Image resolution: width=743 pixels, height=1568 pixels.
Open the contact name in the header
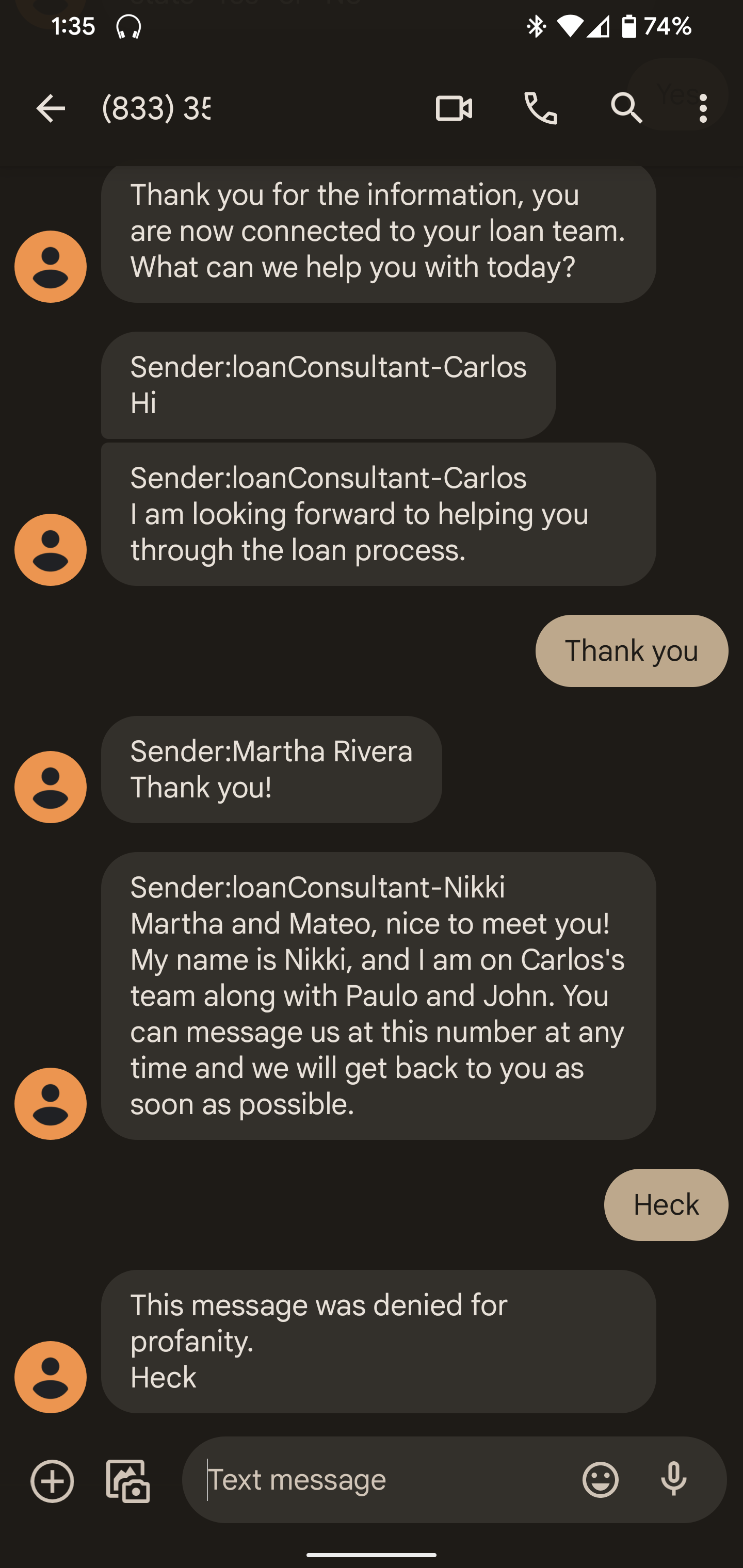tap(156, 109)
